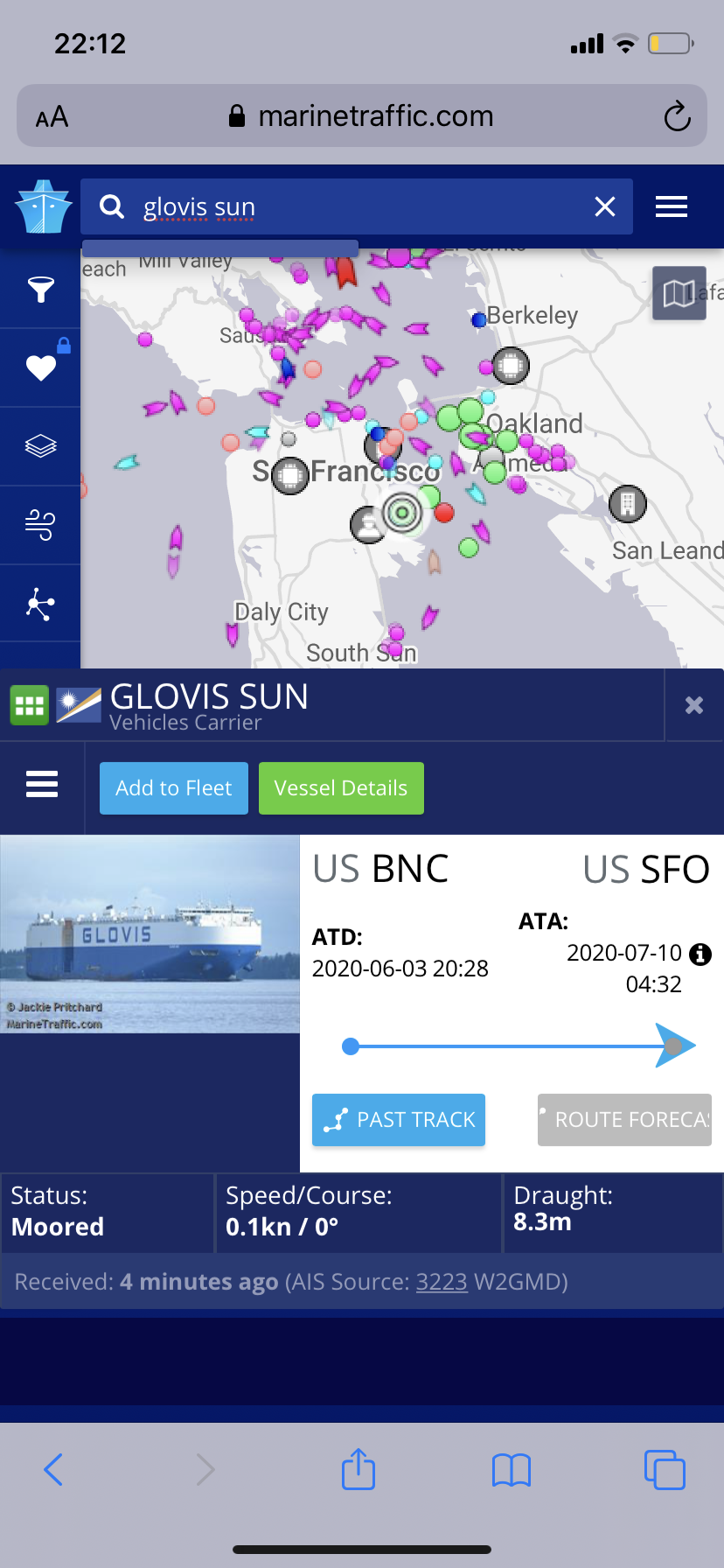
Task: Open the vessel photo of GLOVIS SUN
Action: [150, 934]
